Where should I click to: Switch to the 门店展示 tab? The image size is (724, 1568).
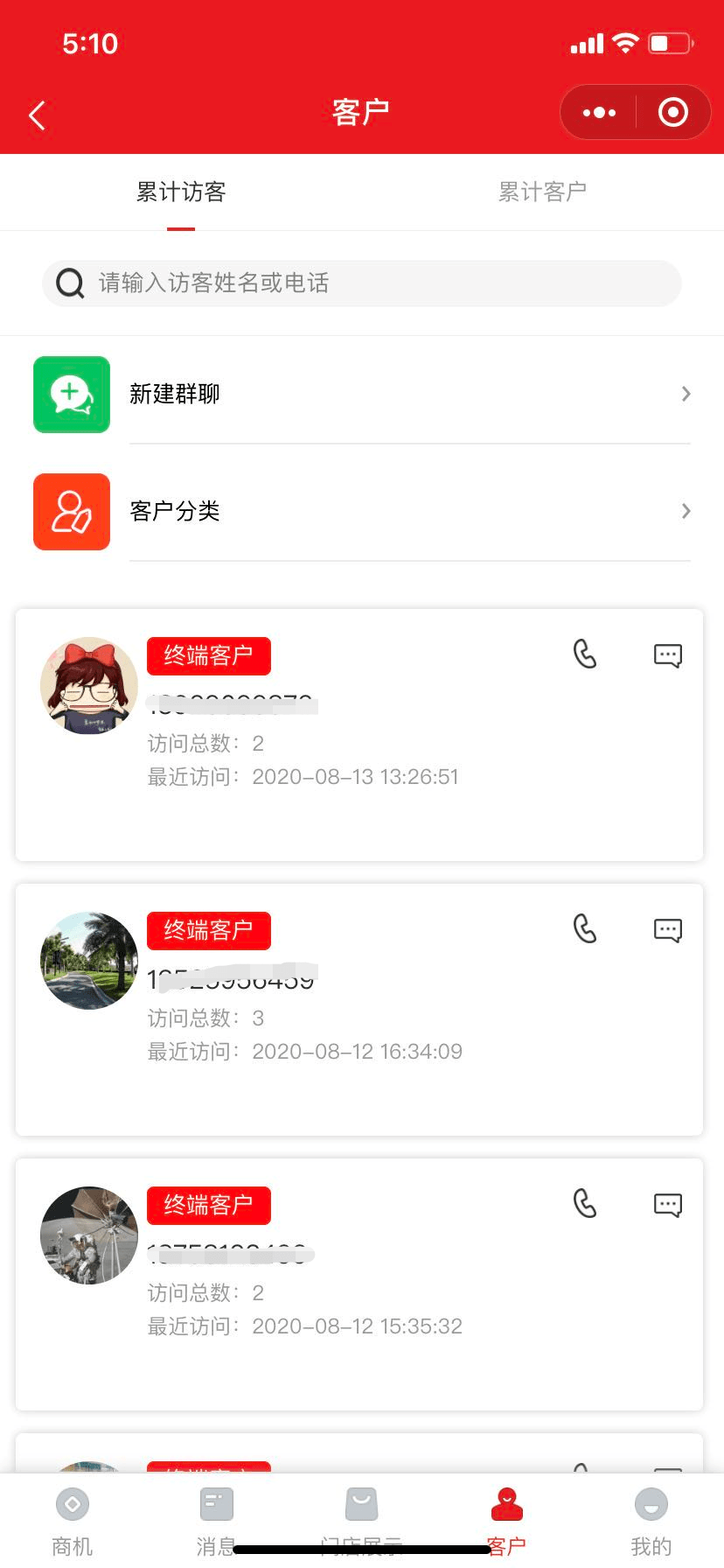click(361, 1521)
